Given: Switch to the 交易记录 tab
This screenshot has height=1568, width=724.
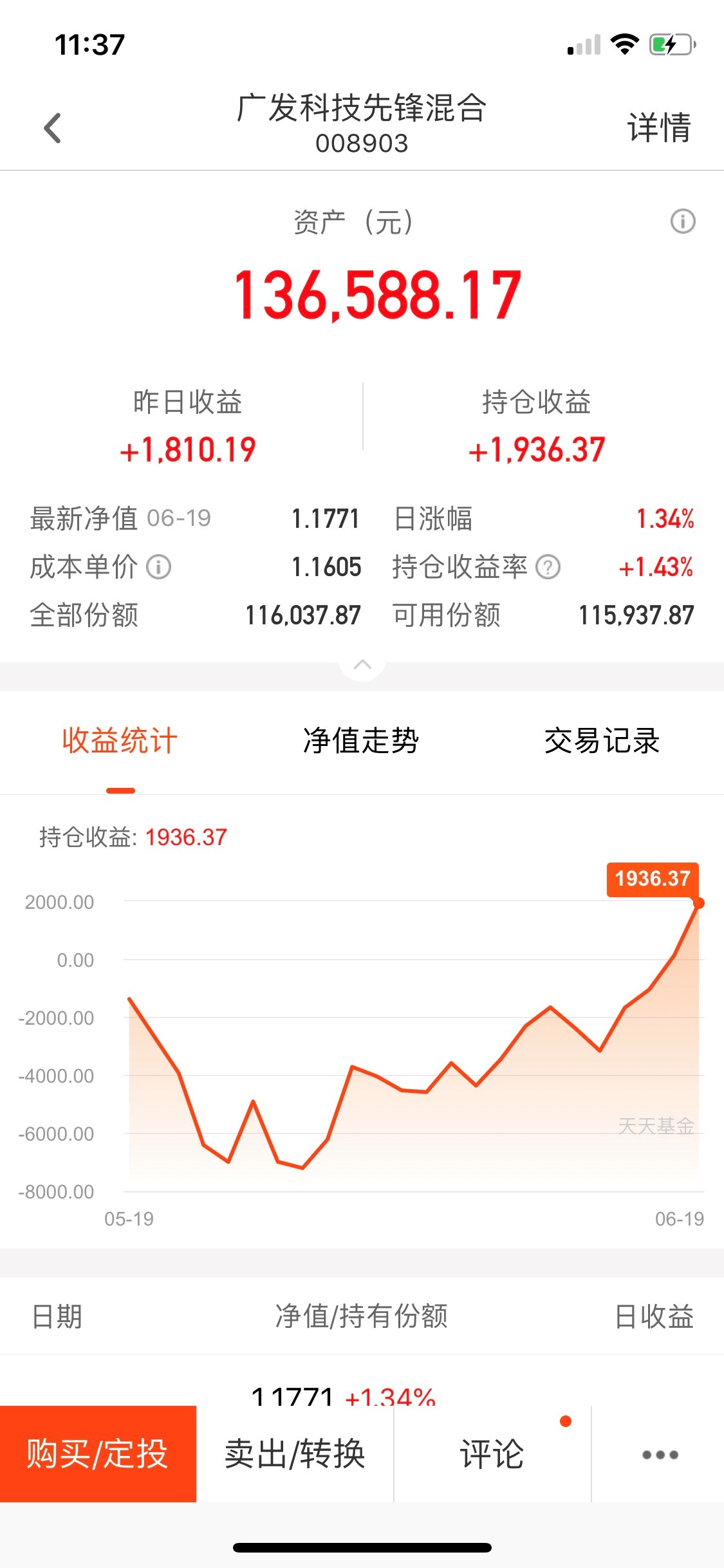Looking at the screenshot, I should point(602,740).
